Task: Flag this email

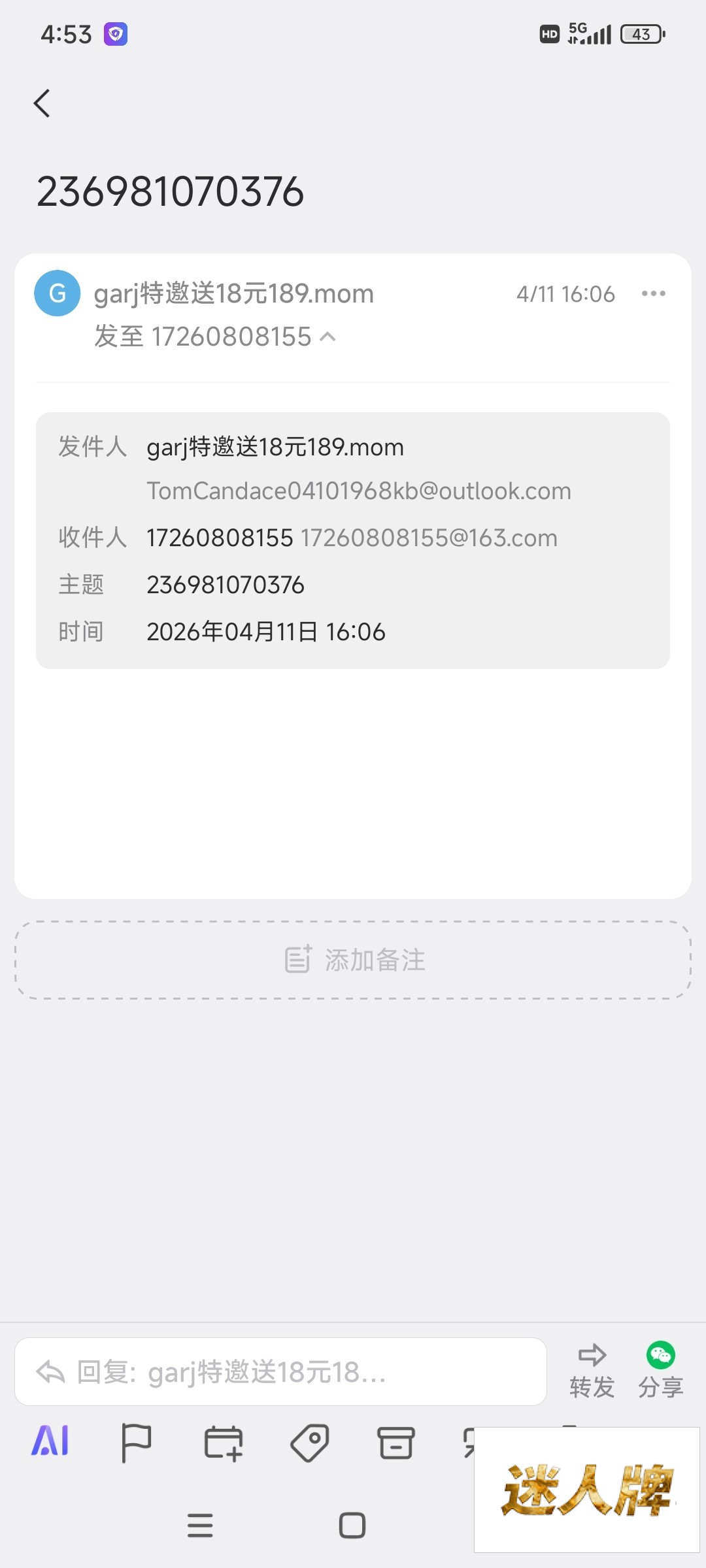Action: coord(136,1443)
